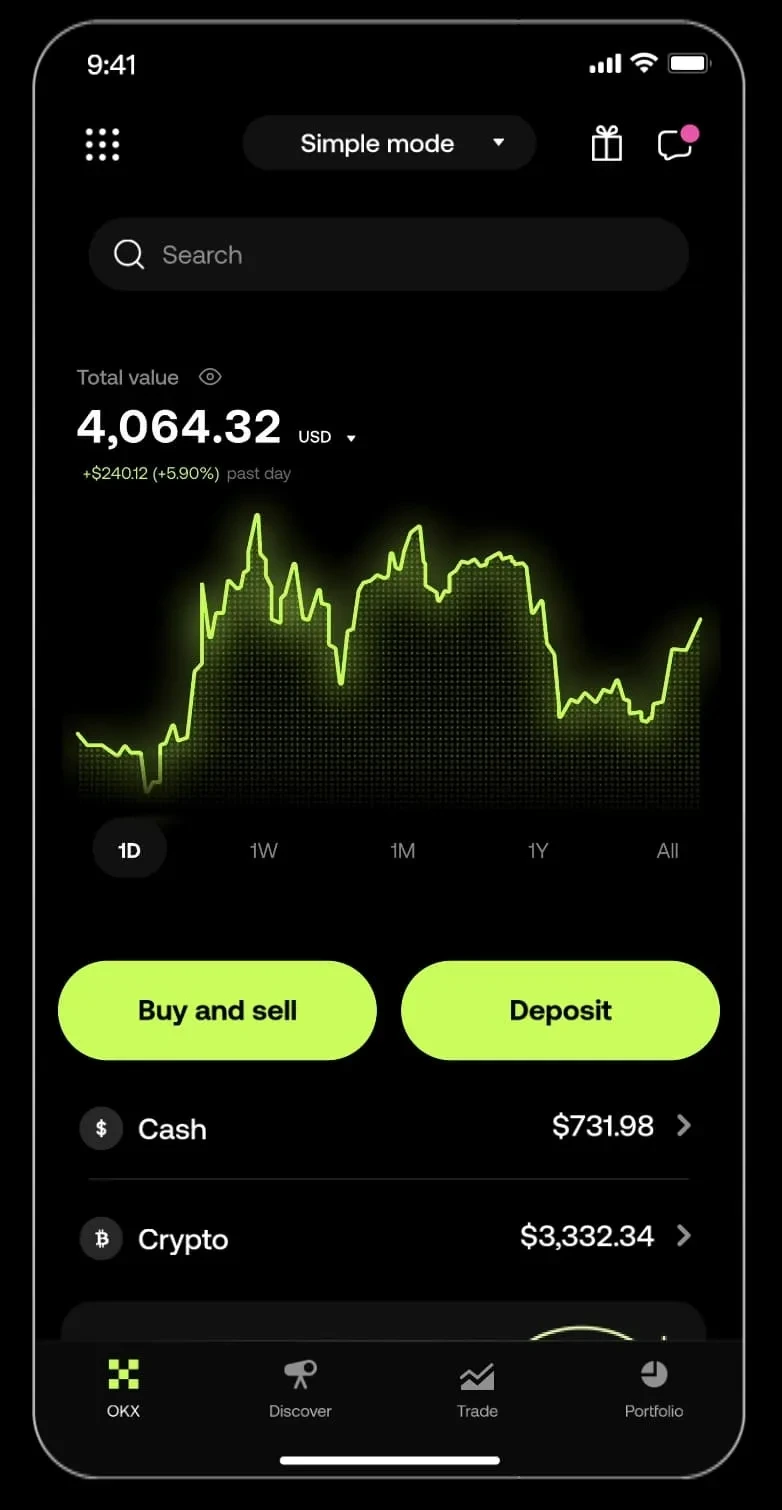View the All time chart
This screenshot has width=782, height=1510.
(667, 850)
